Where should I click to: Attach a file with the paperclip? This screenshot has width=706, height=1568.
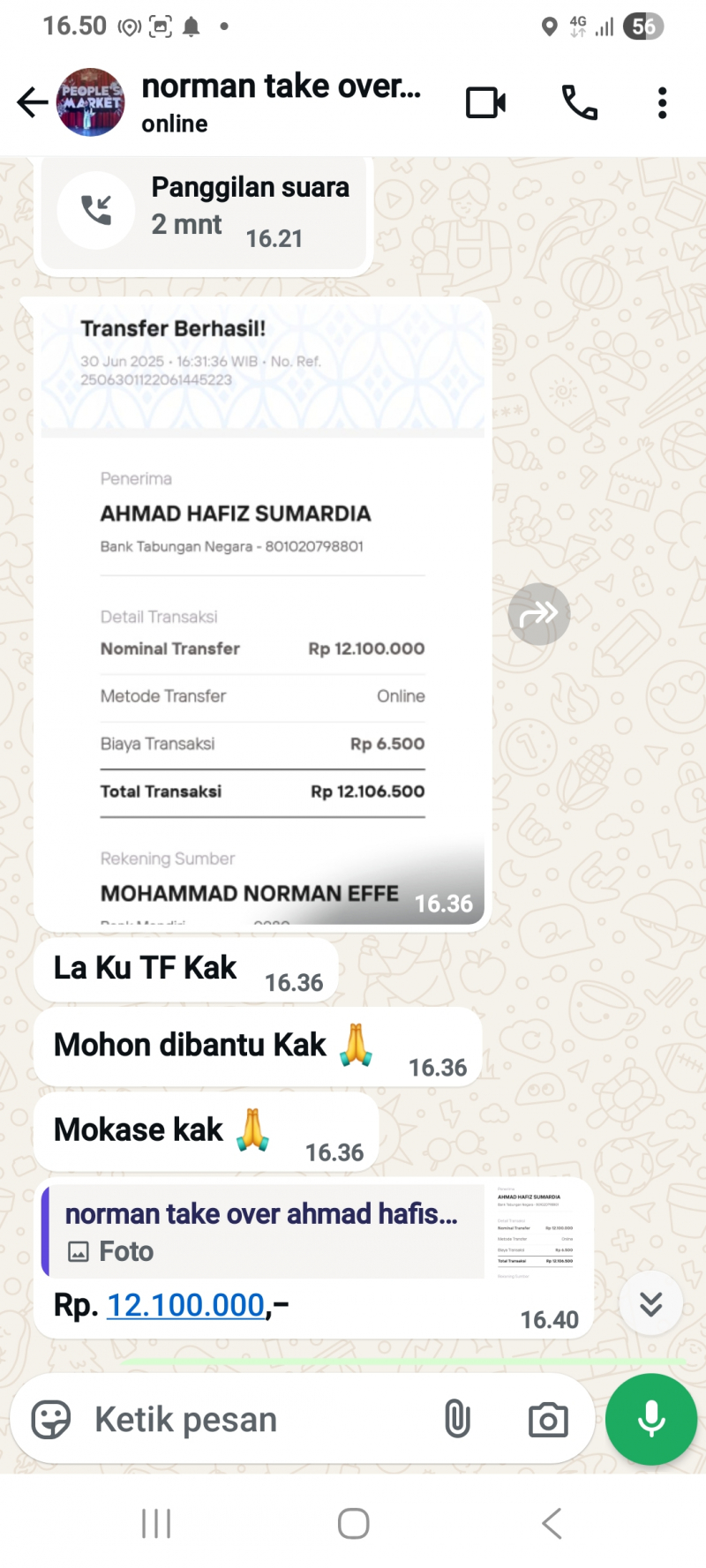pyautogui.click(x=457, y=1420)
